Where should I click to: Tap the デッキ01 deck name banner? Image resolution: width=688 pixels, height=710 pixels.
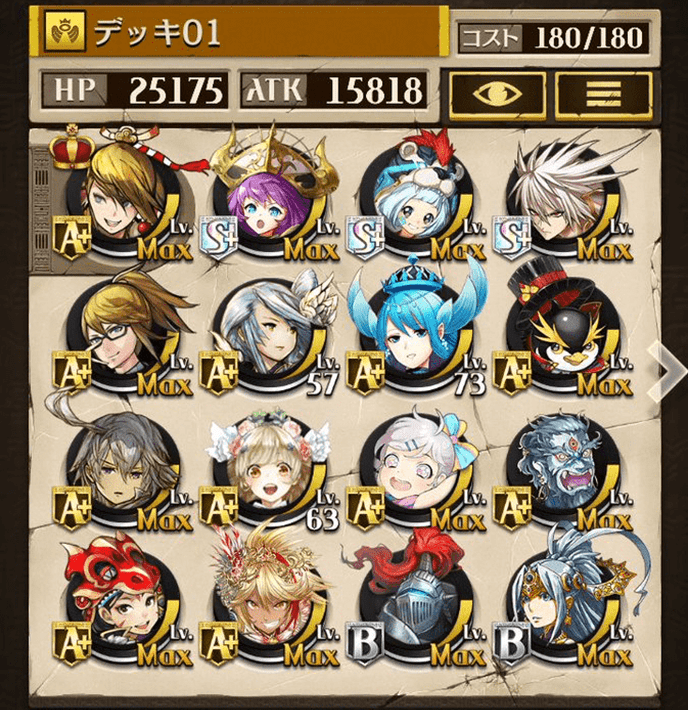click(x=240, y=34)
